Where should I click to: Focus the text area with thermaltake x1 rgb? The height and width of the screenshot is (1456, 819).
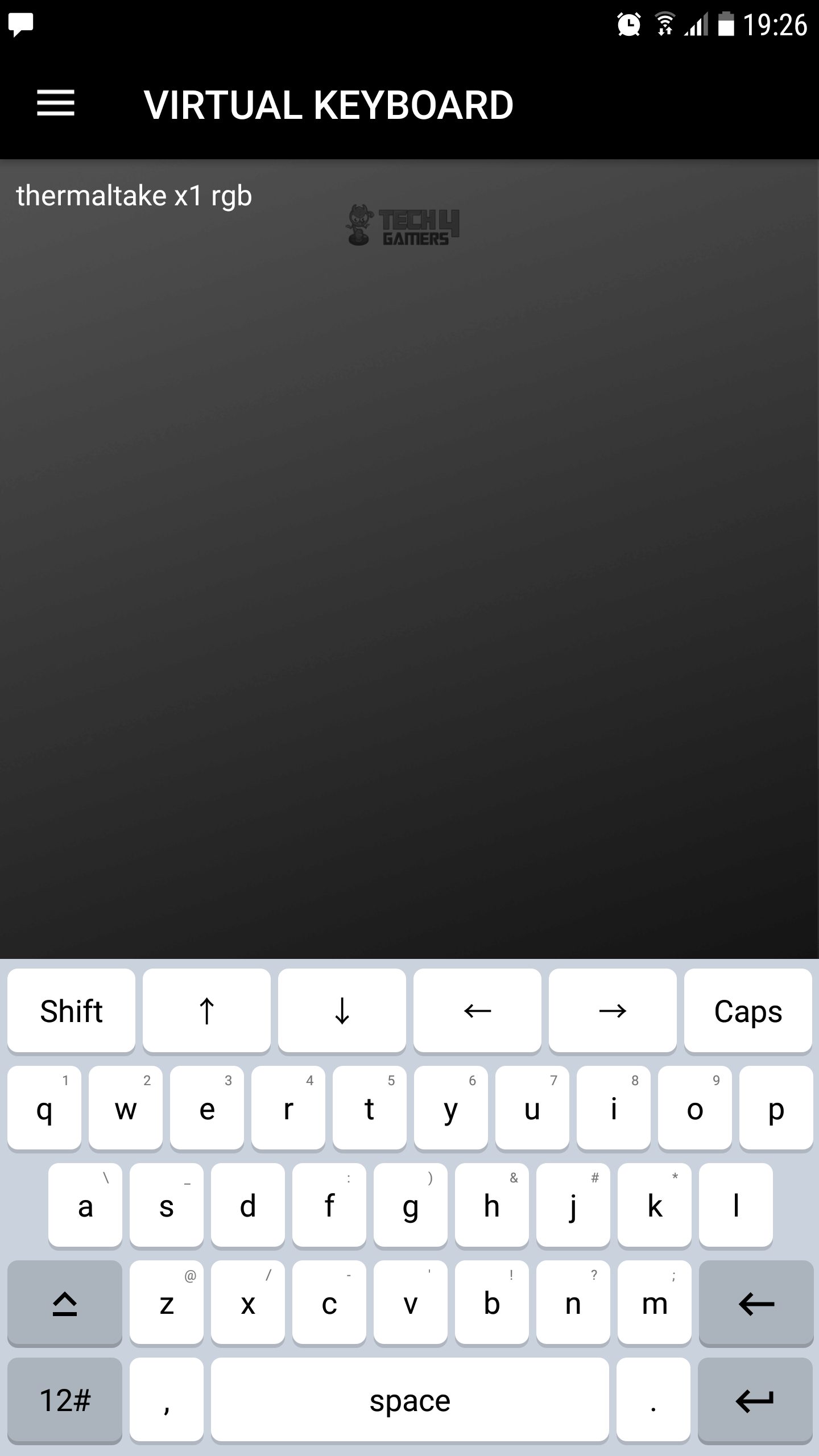(409, 559)
